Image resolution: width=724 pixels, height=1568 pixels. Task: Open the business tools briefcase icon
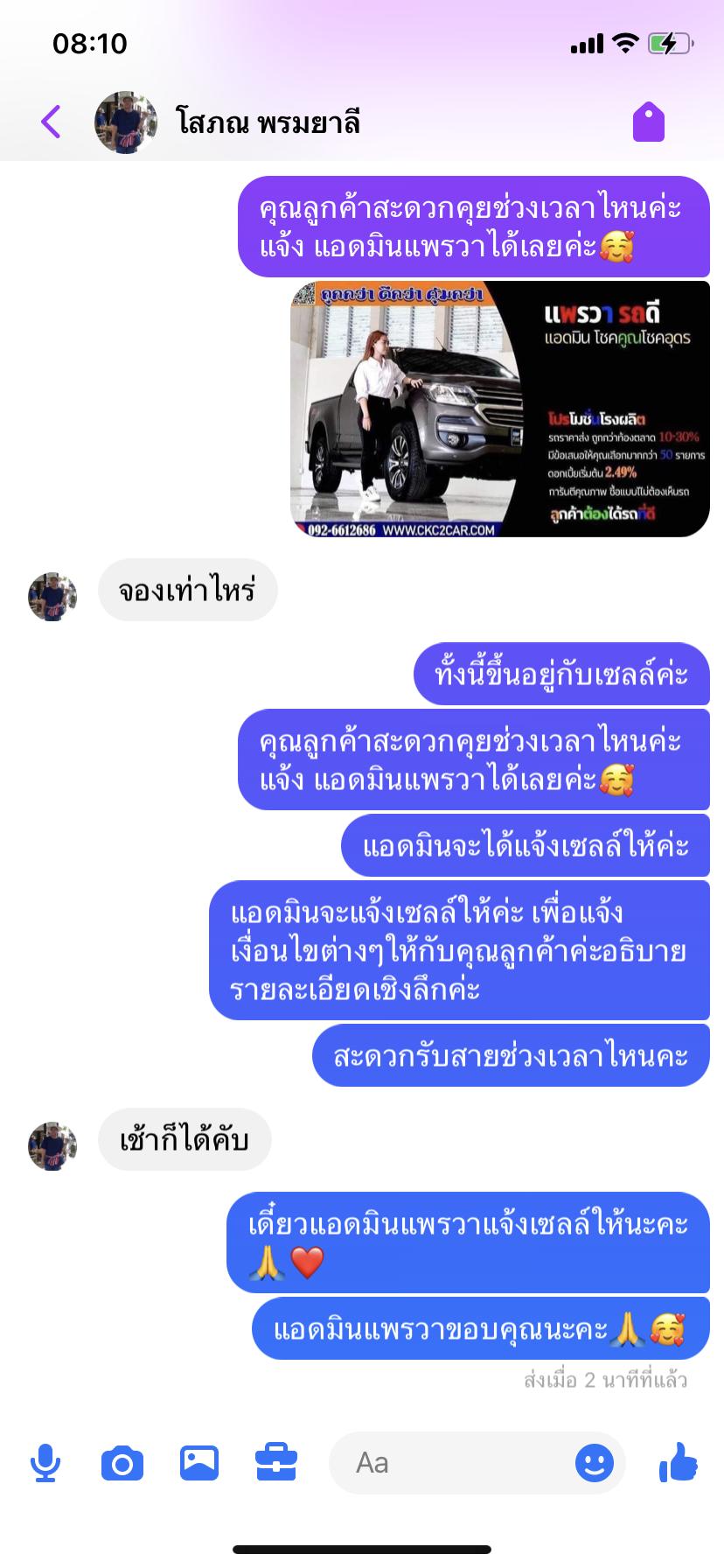276,1463
